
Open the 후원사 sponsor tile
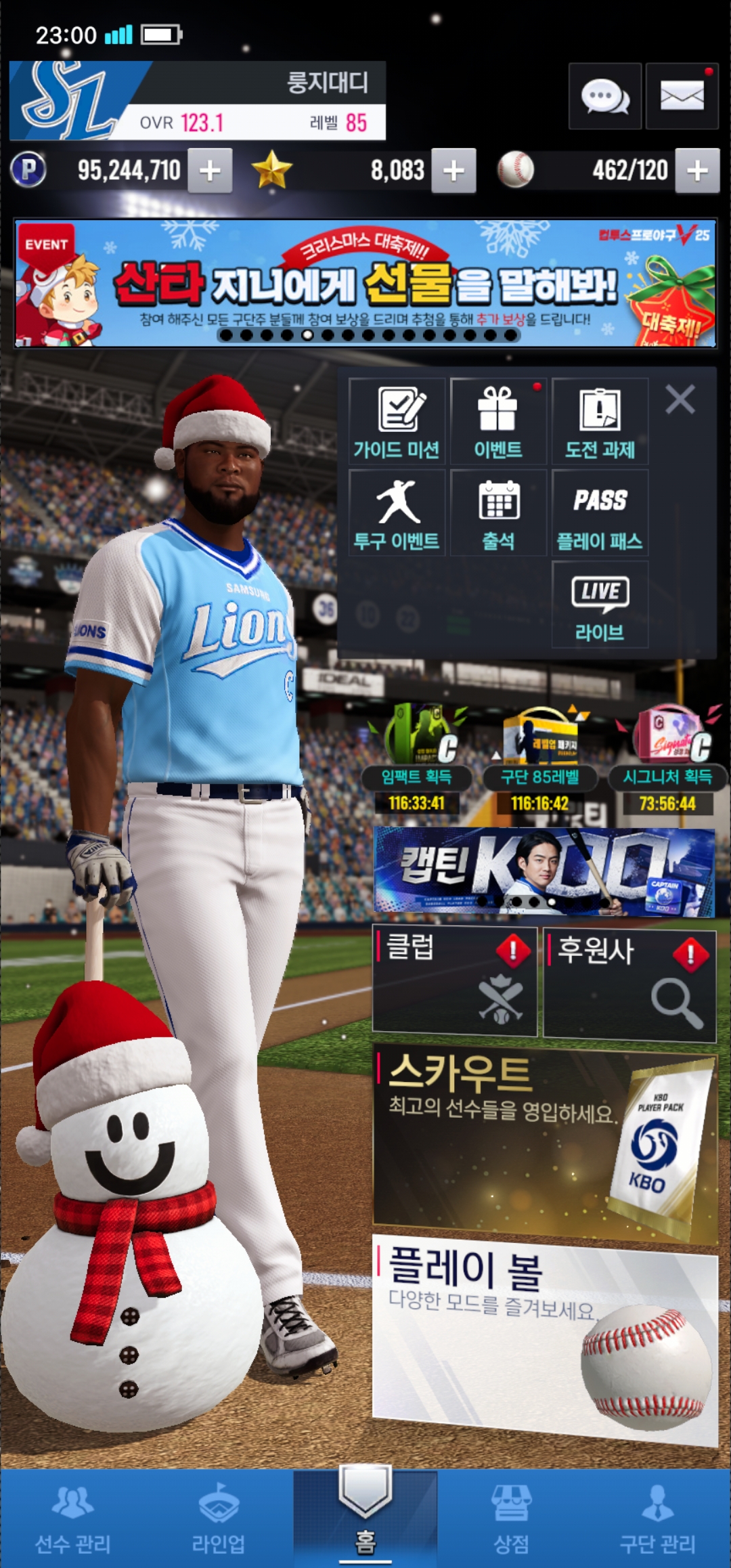(x=629, y=984)
